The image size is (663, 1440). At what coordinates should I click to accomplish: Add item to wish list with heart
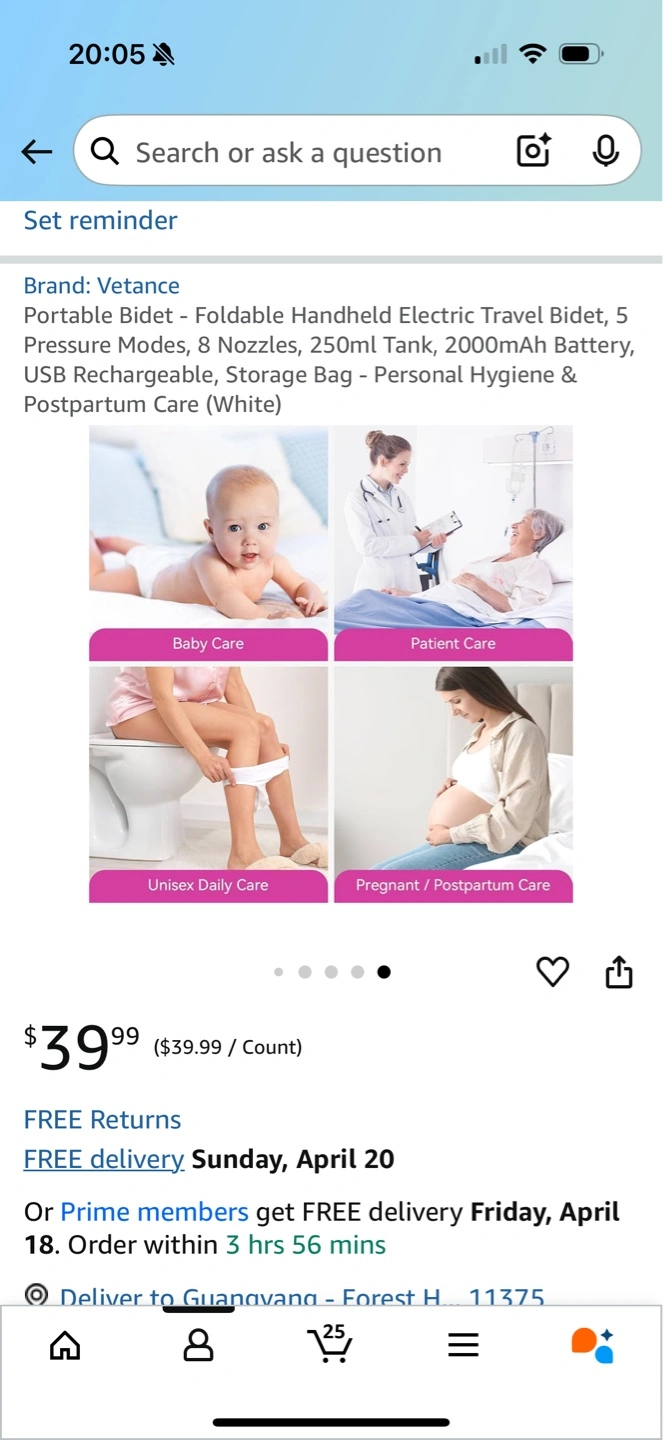(553, 971)
